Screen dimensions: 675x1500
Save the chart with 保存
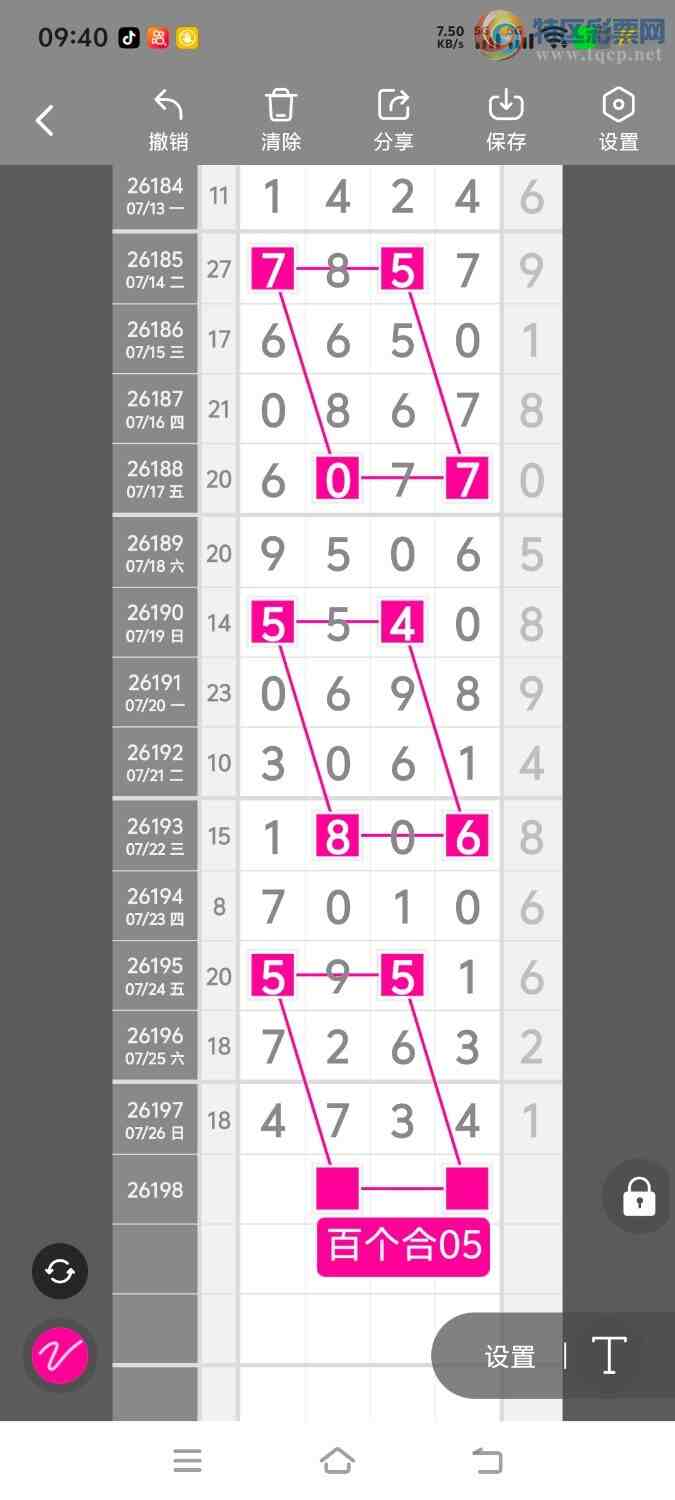[506, 120]
